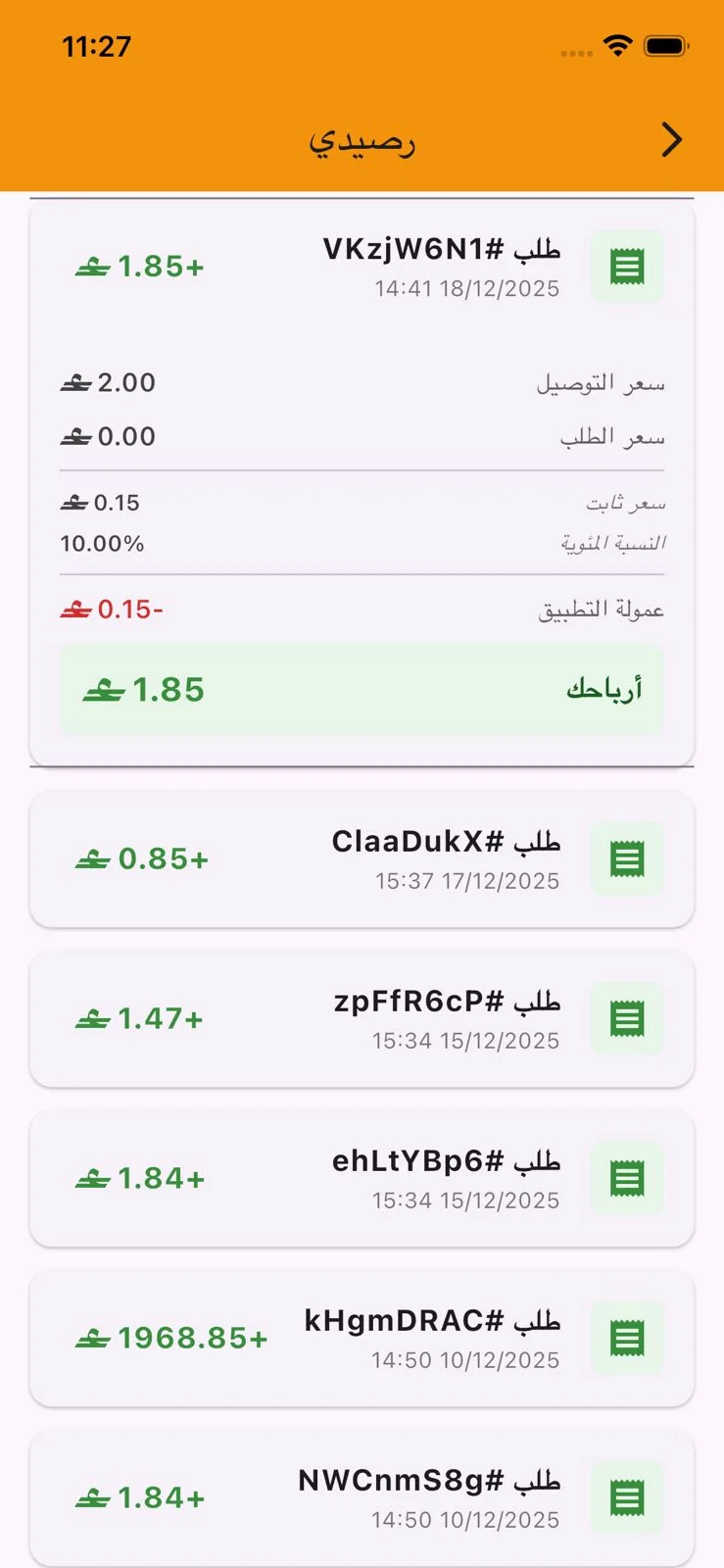
Task: Tap the receipt icon beside order kHgmDRAC
Action: 626,1339
